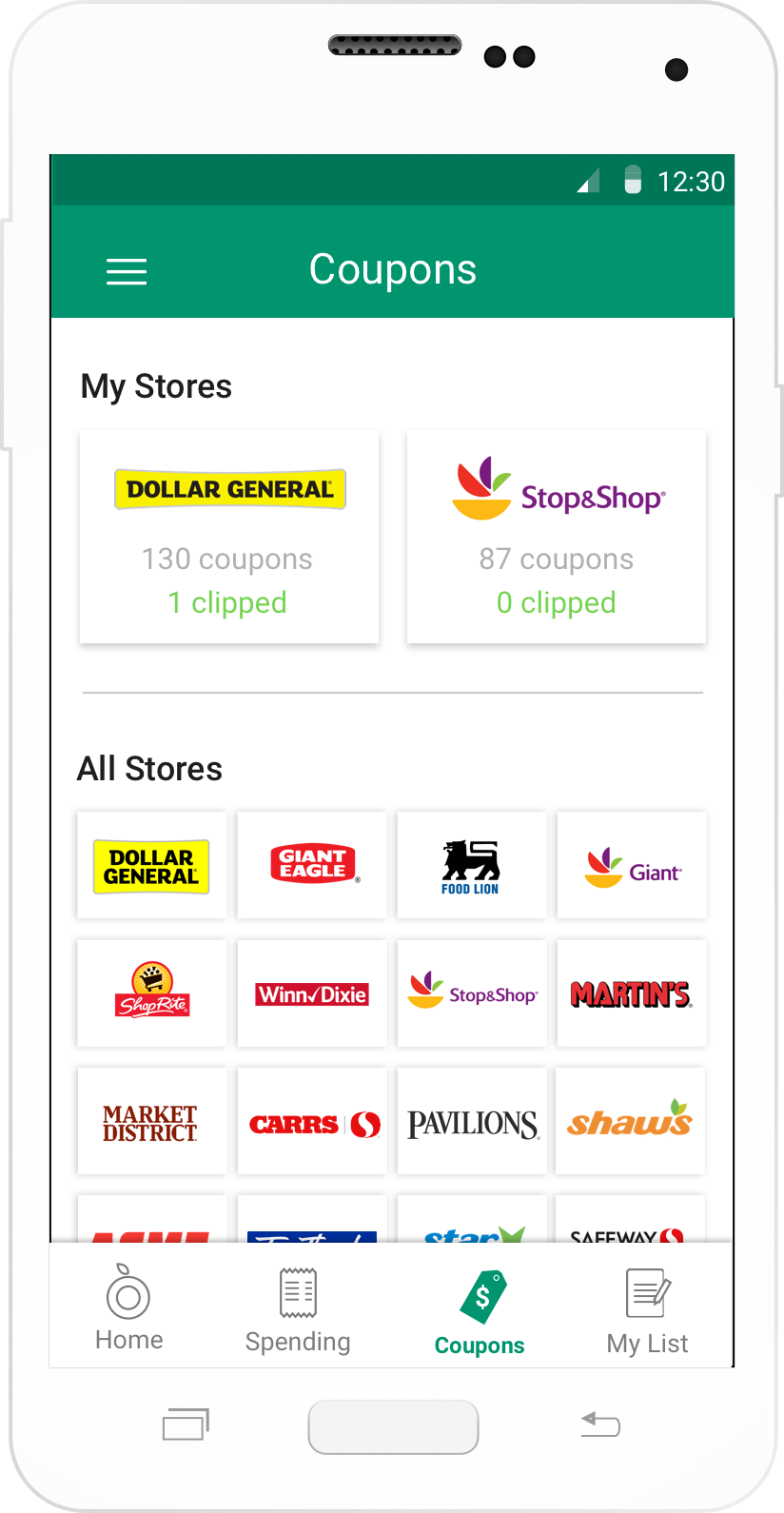The height and width of the screenshot is (1513, 784).
Task: Tap the Coupons tab in bottom bar
Action: 480,1311
